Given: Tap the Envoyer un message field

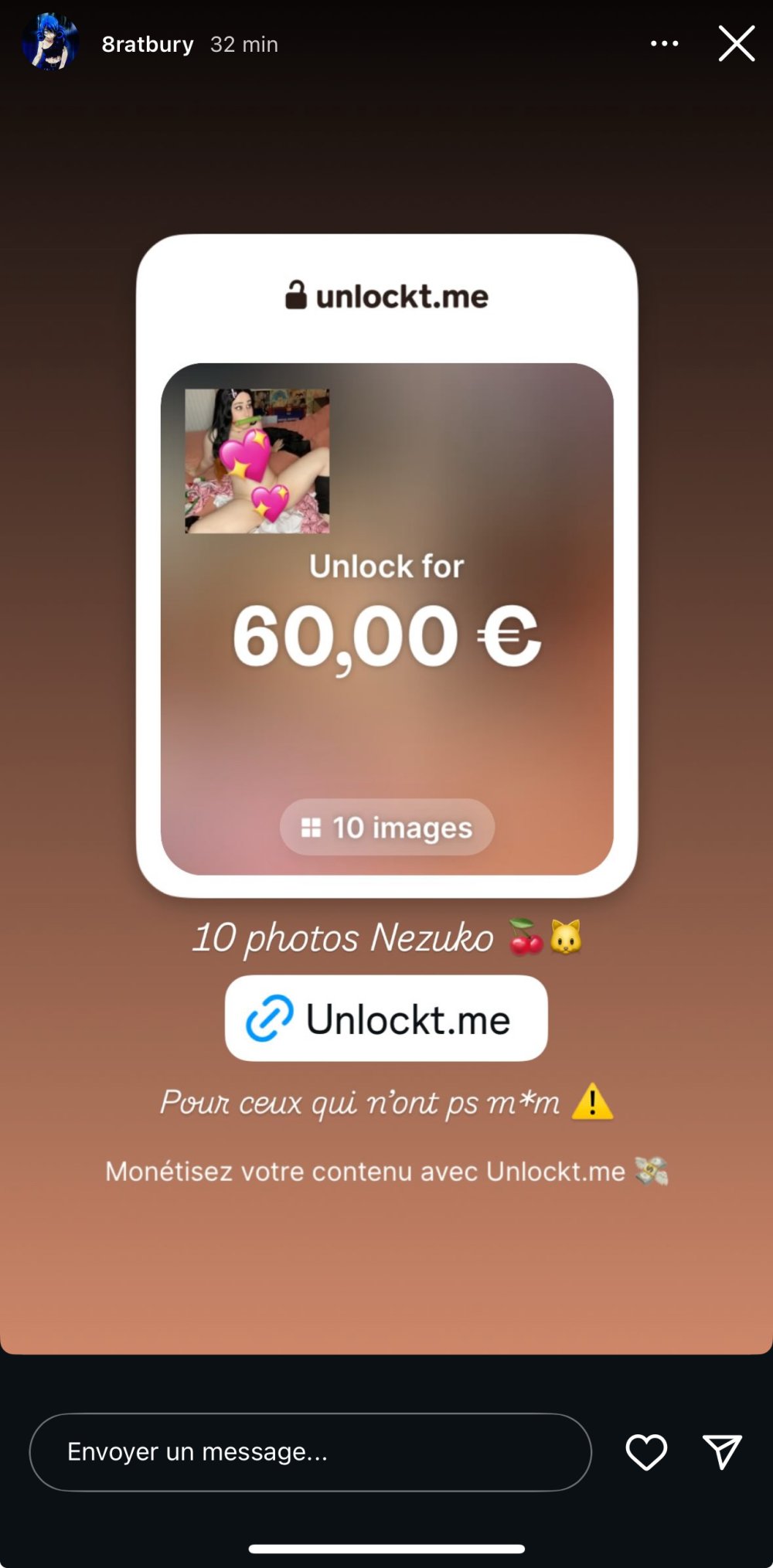Looking at the screenshot, I should pyautogui.click(x=310, y=1451).
